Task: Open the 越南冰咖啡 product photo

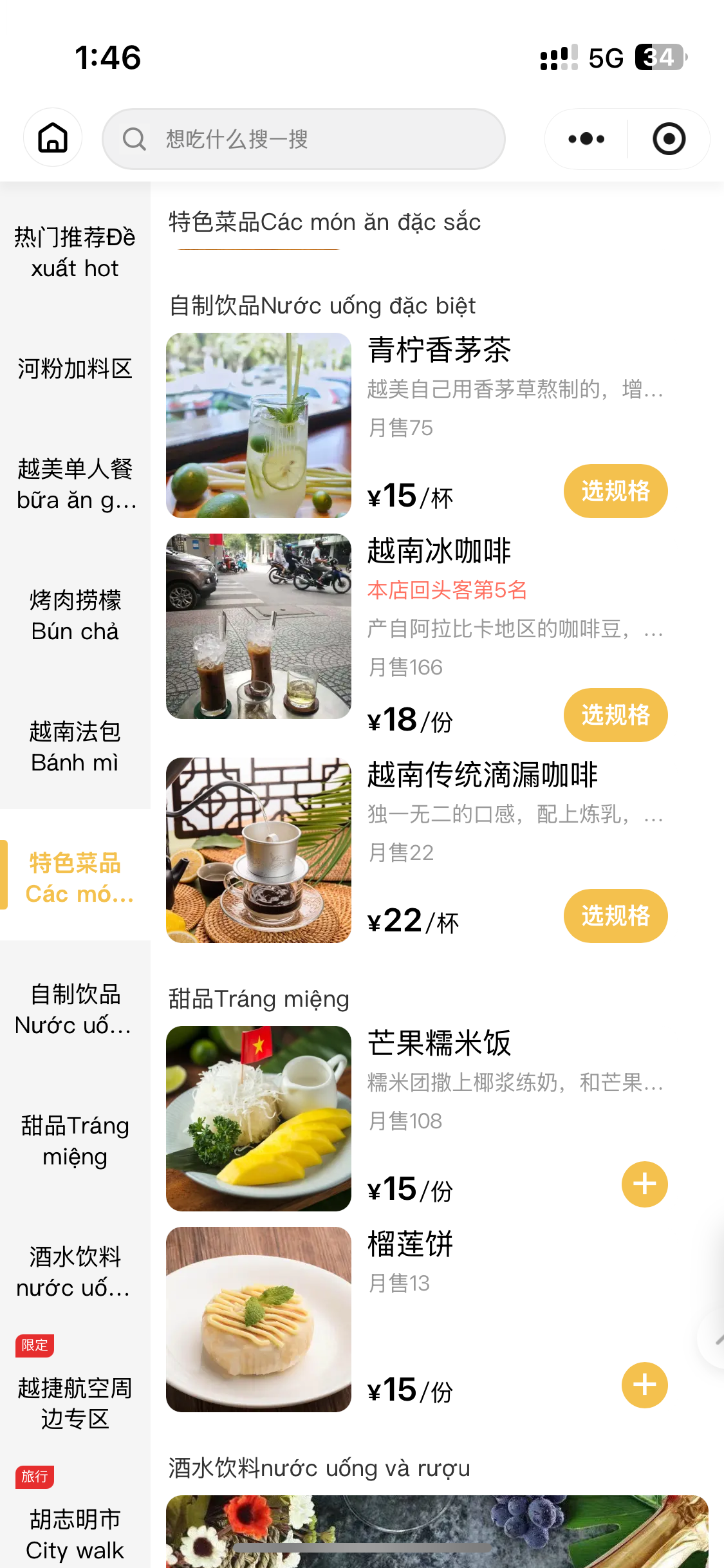Action: coord(259,626)
